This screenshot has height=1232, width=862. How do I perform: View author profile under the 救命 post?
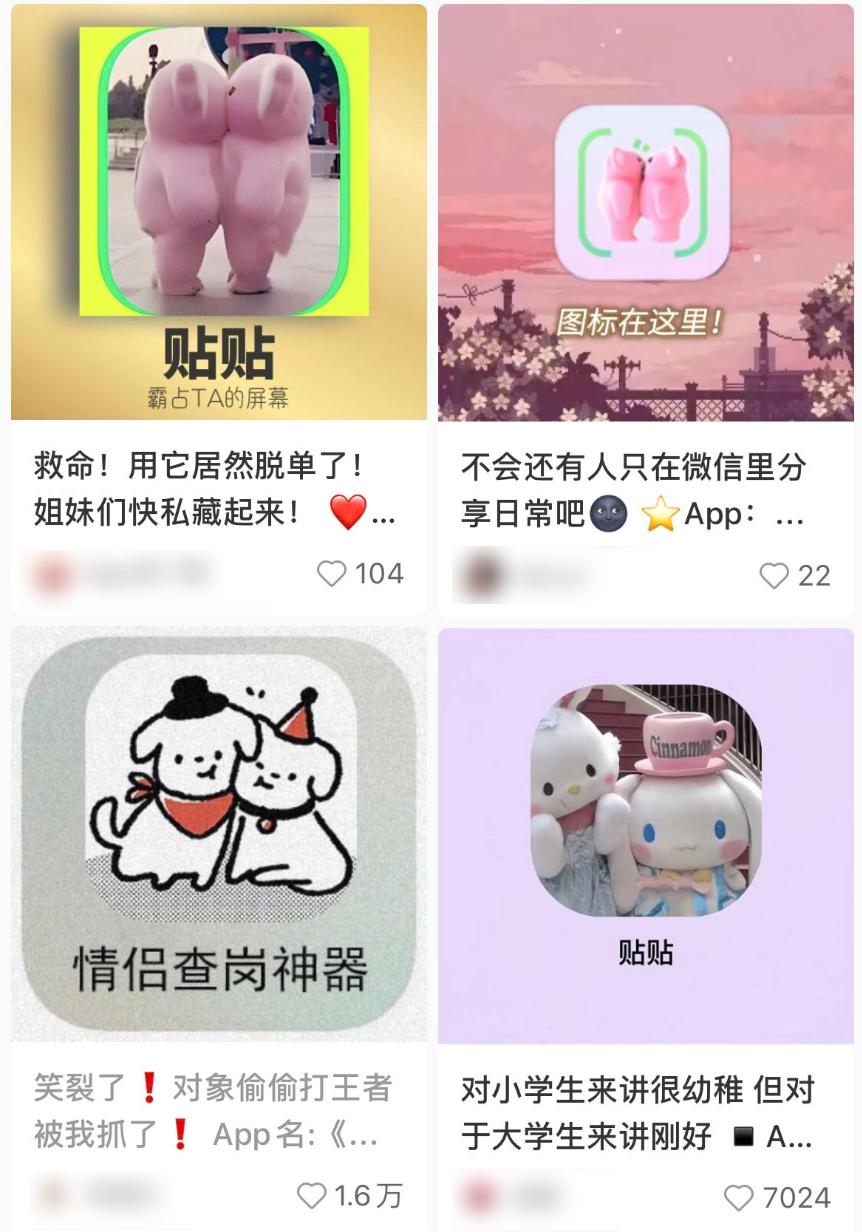(x=52, y=574)
